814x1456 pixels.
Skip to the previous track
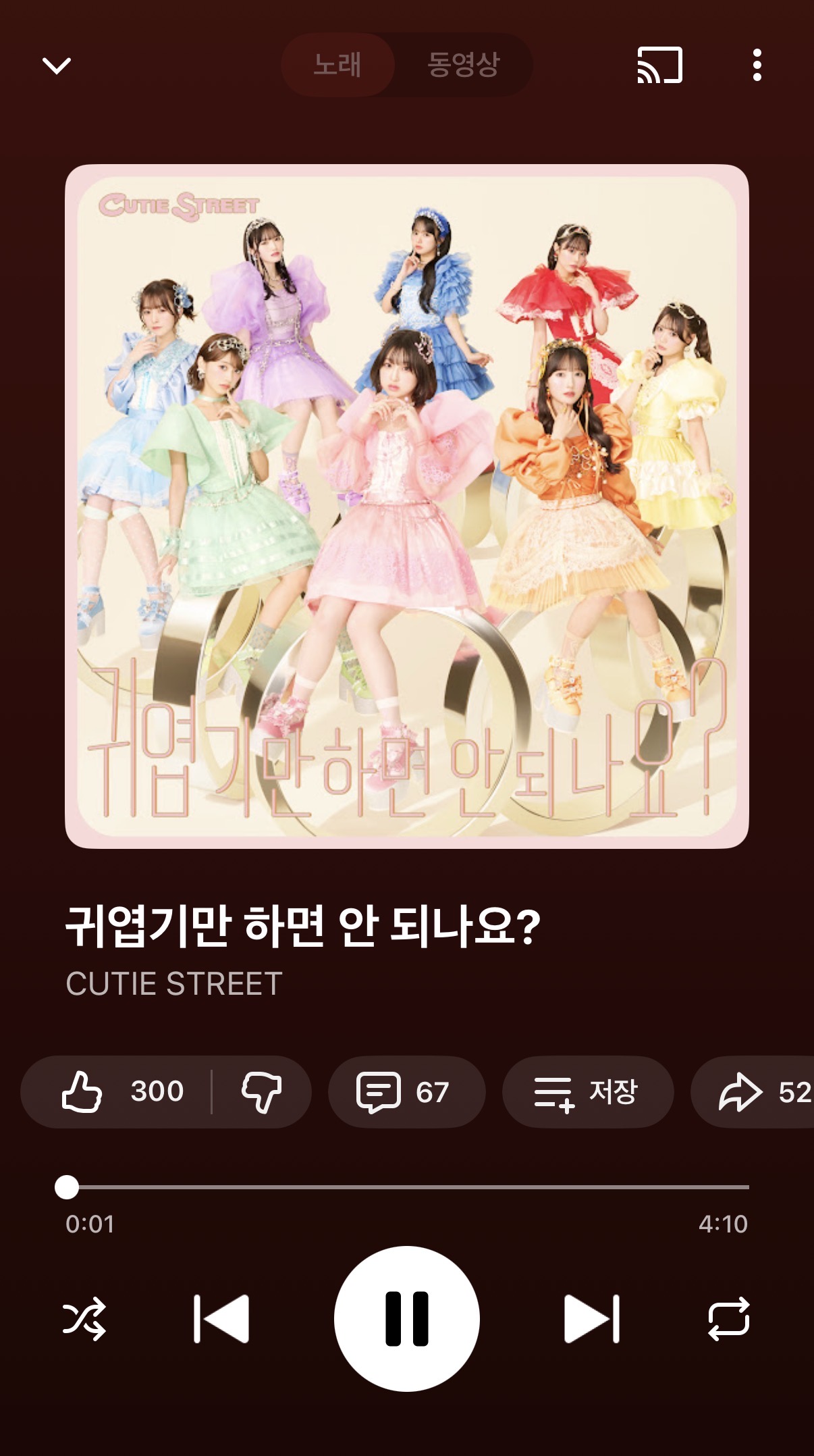pos(221,1318)
